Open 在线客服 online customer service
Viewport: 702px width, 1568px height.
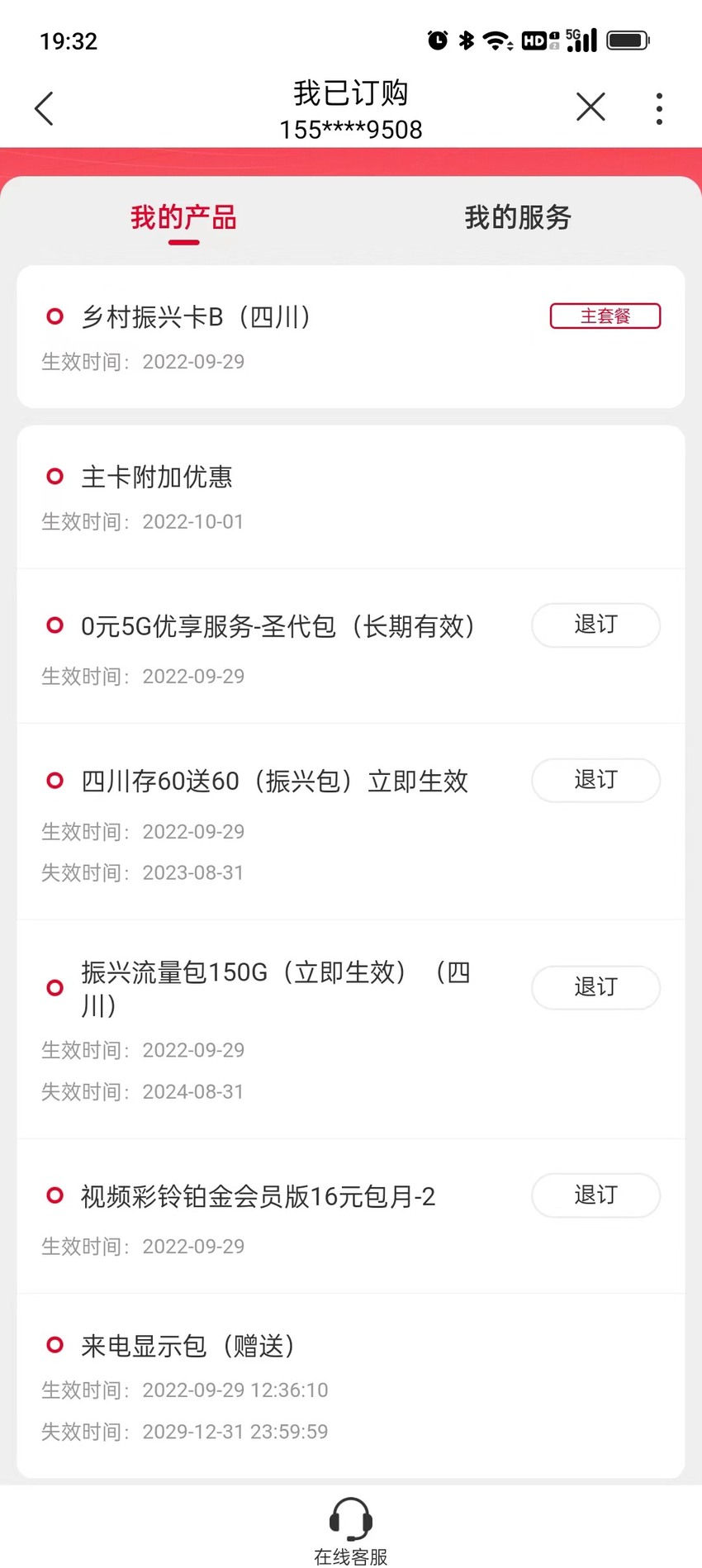[351, 1531]
